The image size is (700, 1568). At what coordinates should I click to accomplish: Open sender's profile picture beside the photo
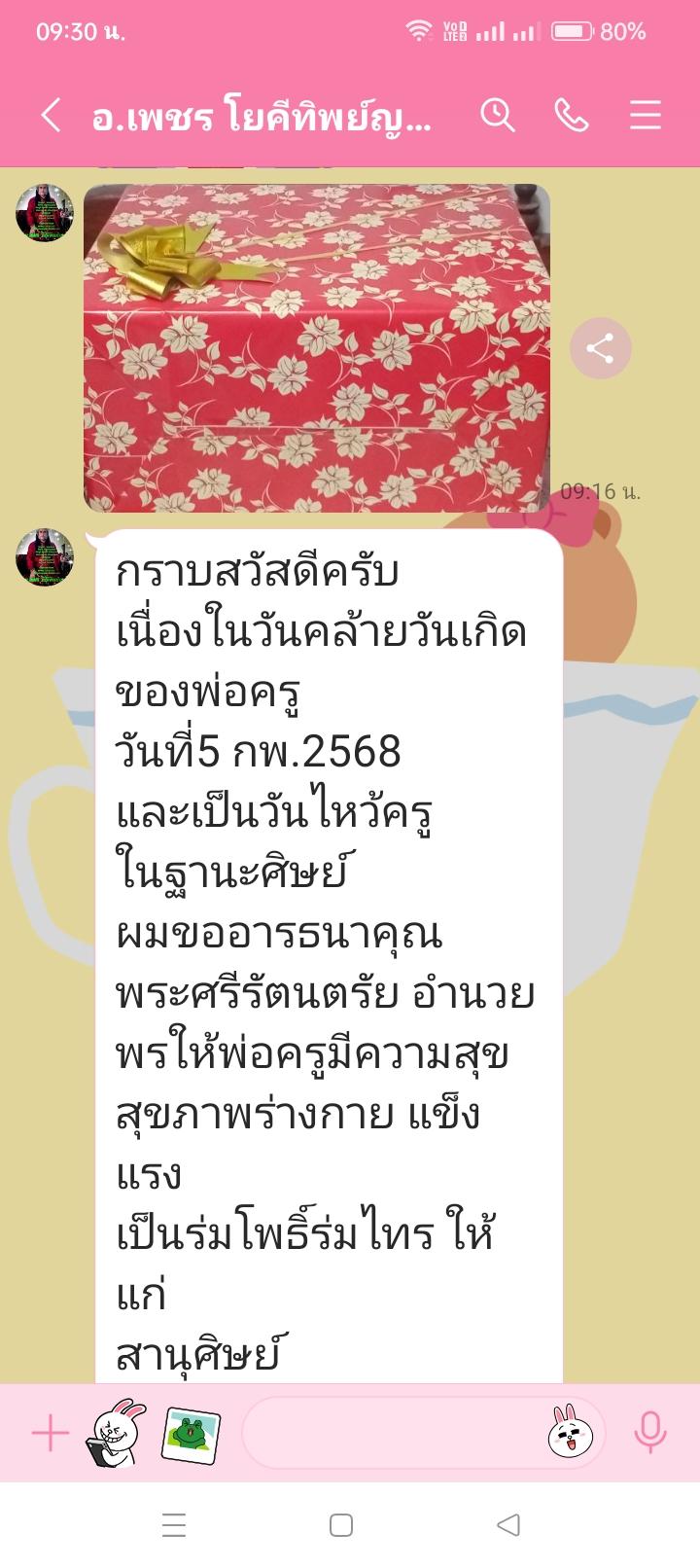click(45, 212)
